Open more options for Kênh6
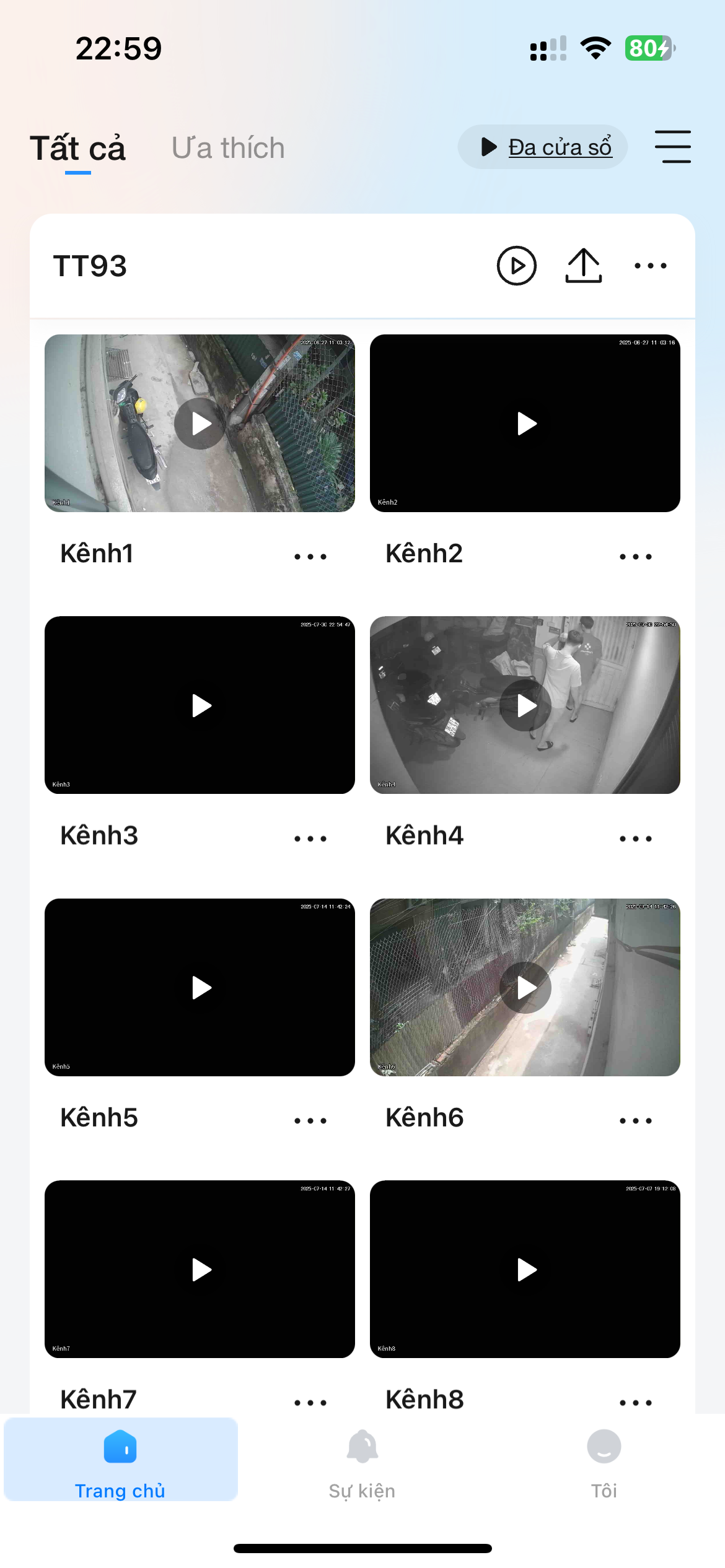The image size is (725, 1568). (635, 1121)
